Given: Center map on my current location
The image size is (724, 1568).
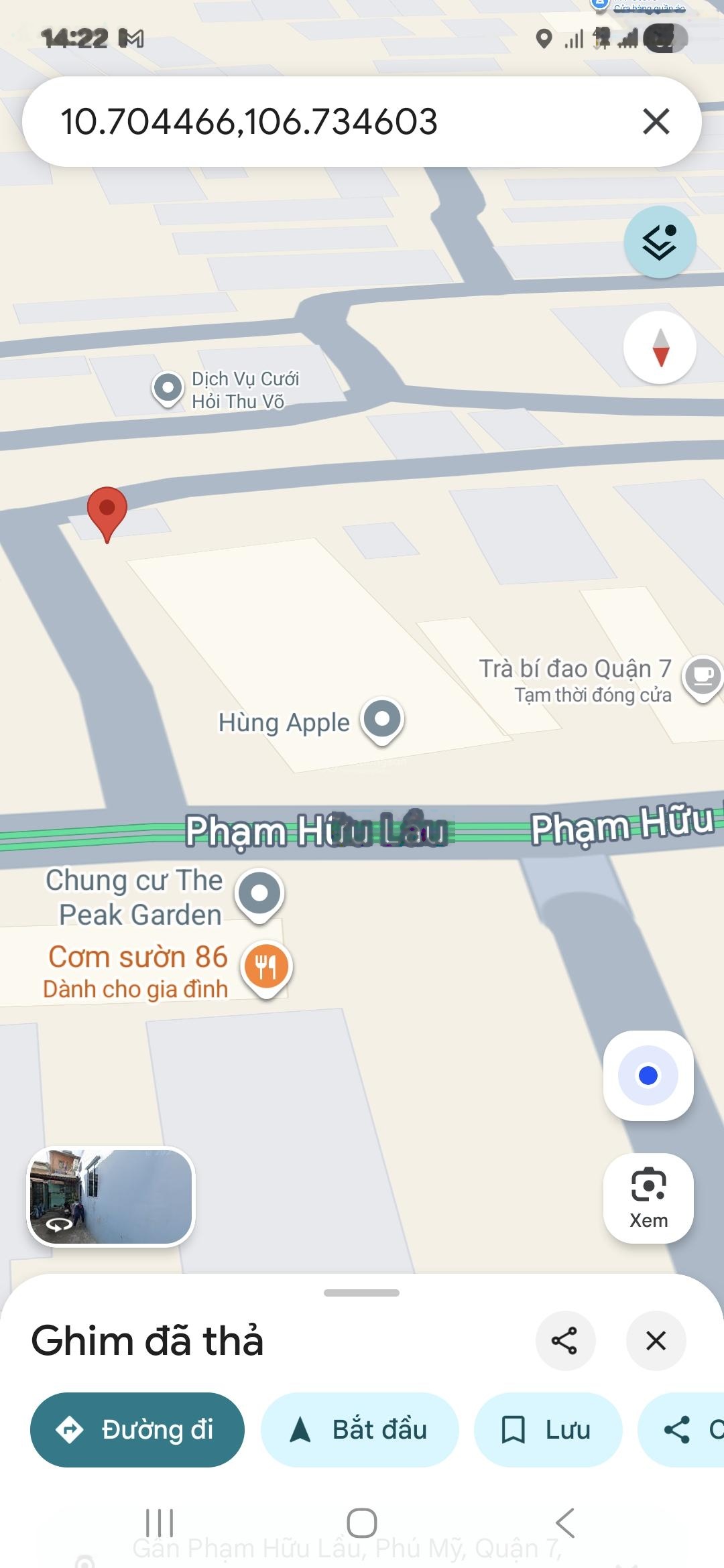Looking at the screenshot, I should 648,1075.
